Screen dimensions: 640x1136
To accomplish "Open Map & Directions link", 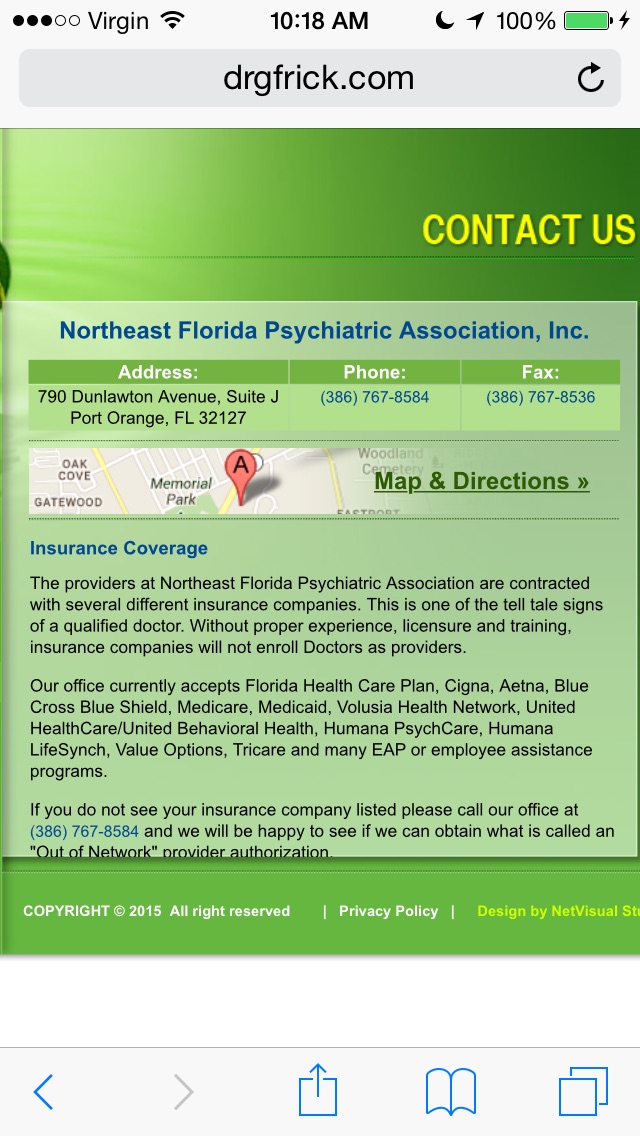I will [481, 481].
